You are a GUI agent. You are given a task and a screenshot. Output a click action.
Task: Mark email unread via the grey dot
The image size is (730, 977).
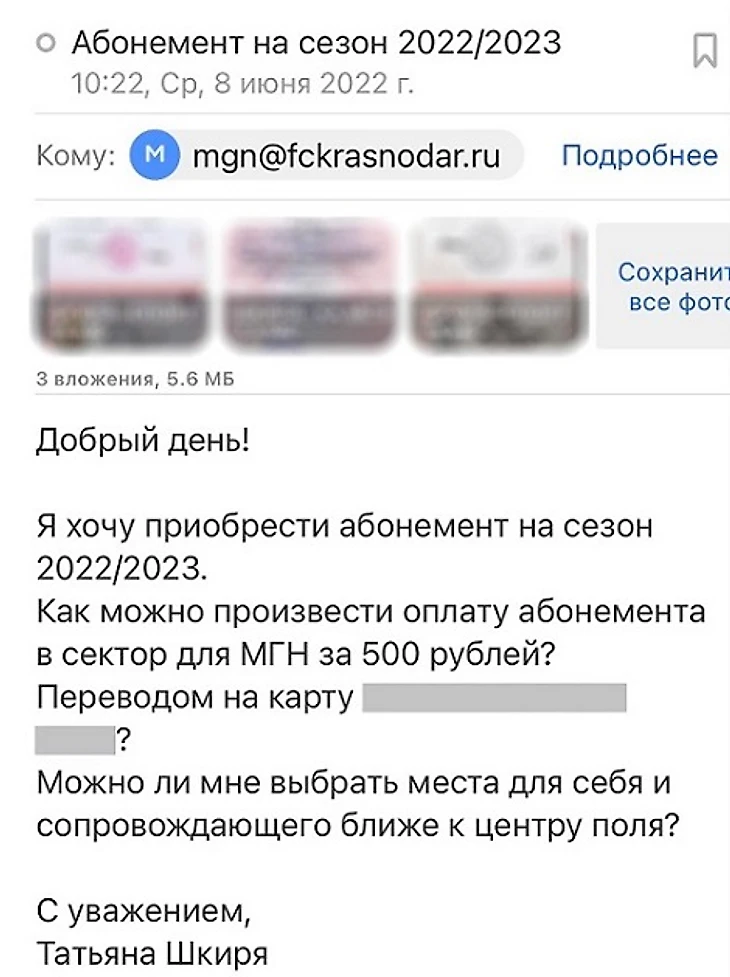point(45,44)
